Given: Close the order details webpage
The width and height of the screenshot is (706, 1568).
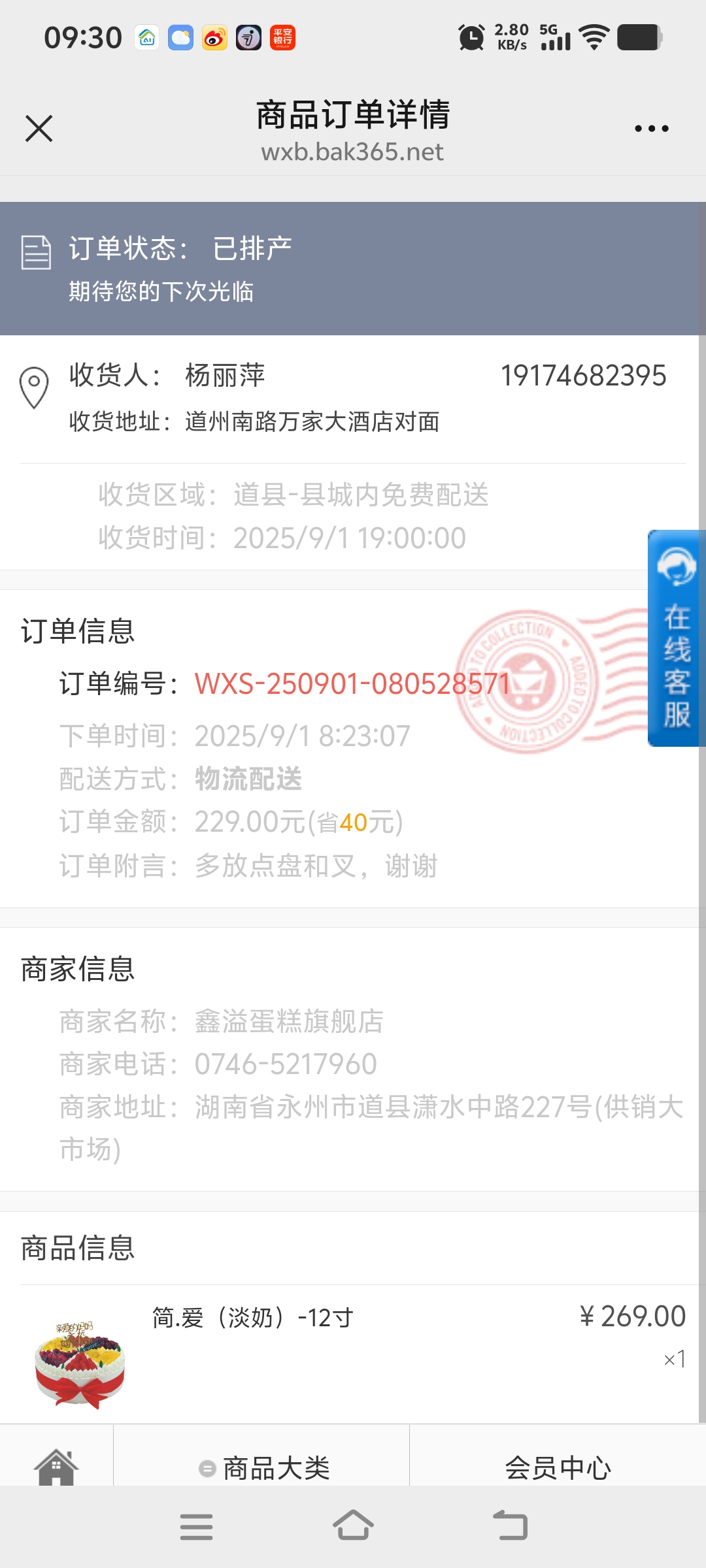Looking at the screenshot, I should tap(39, 128).
